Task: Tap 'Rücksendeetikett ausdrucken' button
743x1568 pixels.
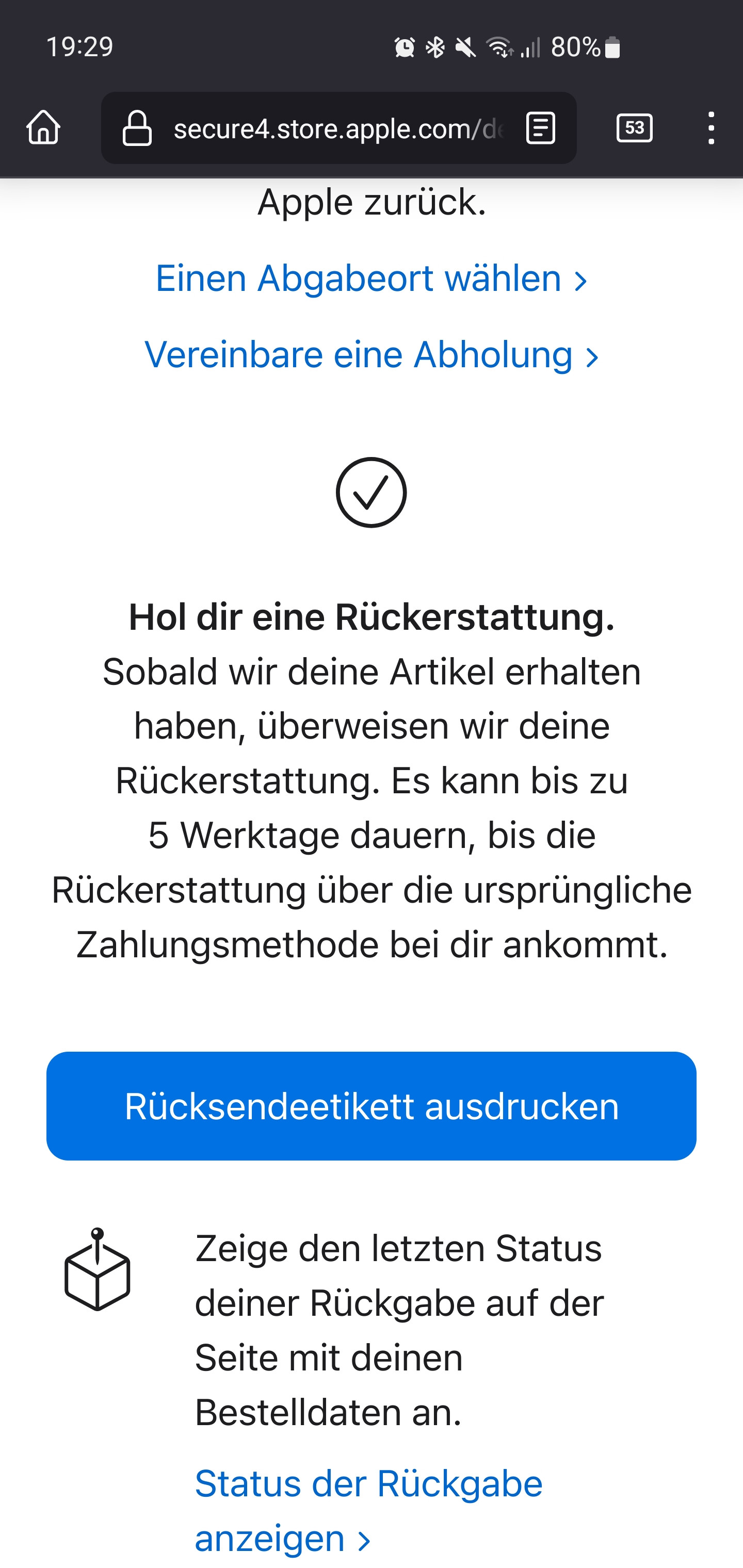Action: [x=371, y=1106]
